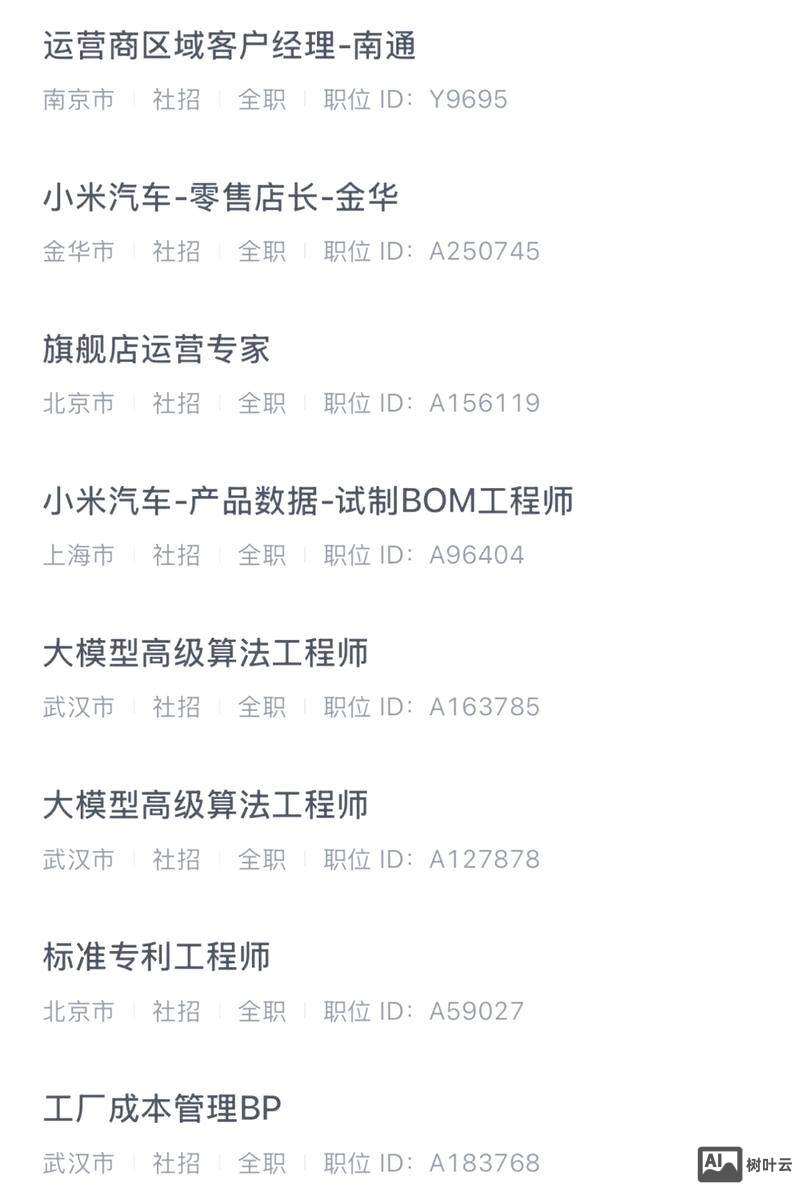Select 金华市 under the 零售店长 listing
This screenshot has width=800, height=1193.
point(79,252)
